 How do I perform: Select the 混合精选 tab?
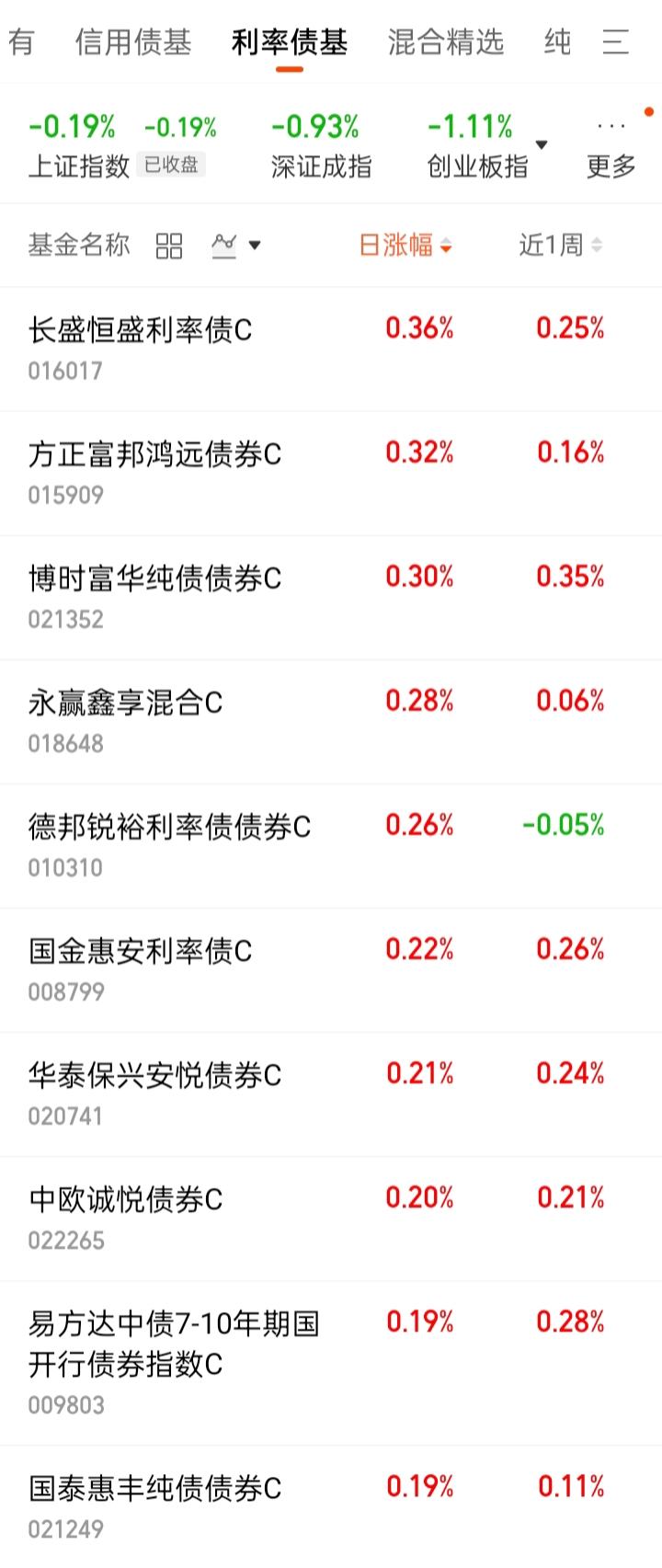point(446,42)
